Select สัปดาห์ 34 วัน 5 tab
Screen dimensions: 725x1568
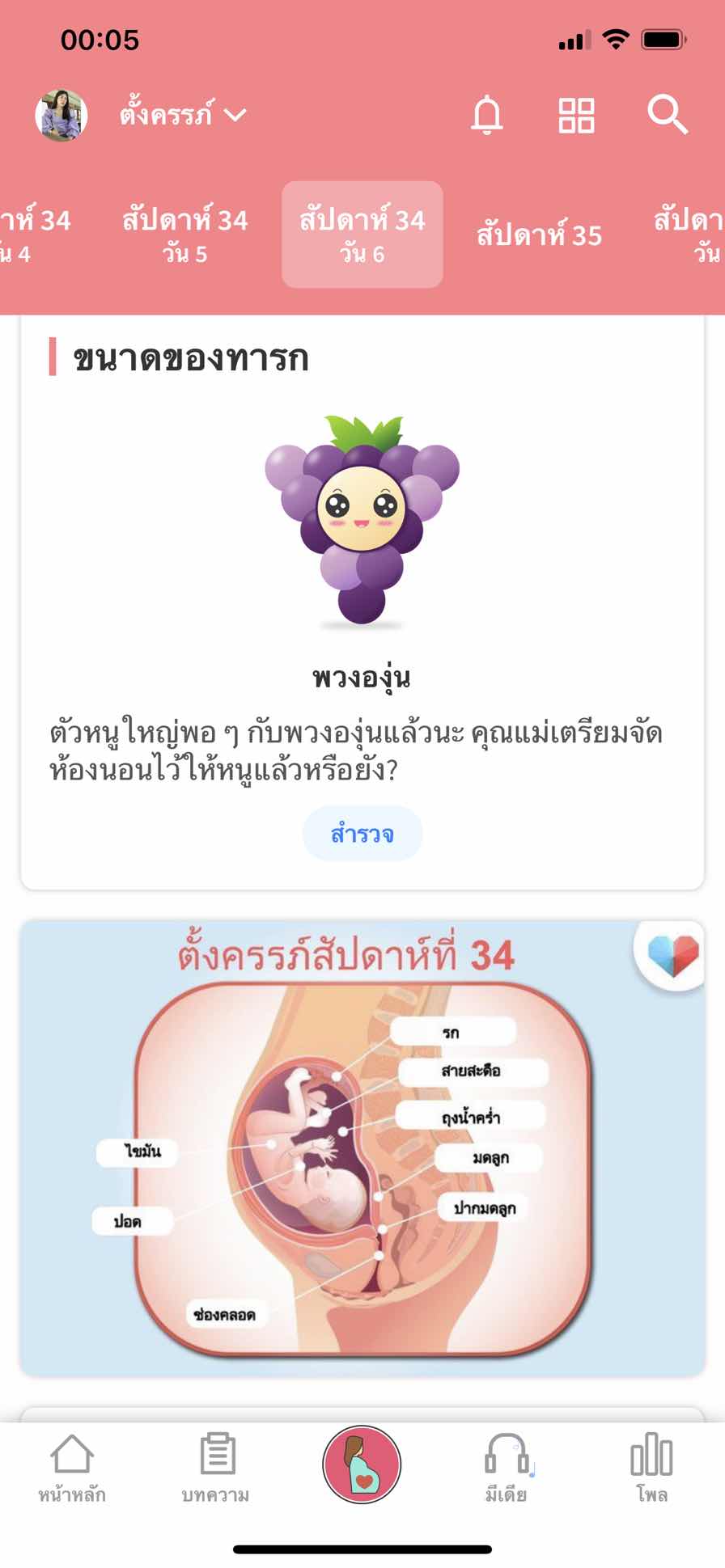[184, 235]
